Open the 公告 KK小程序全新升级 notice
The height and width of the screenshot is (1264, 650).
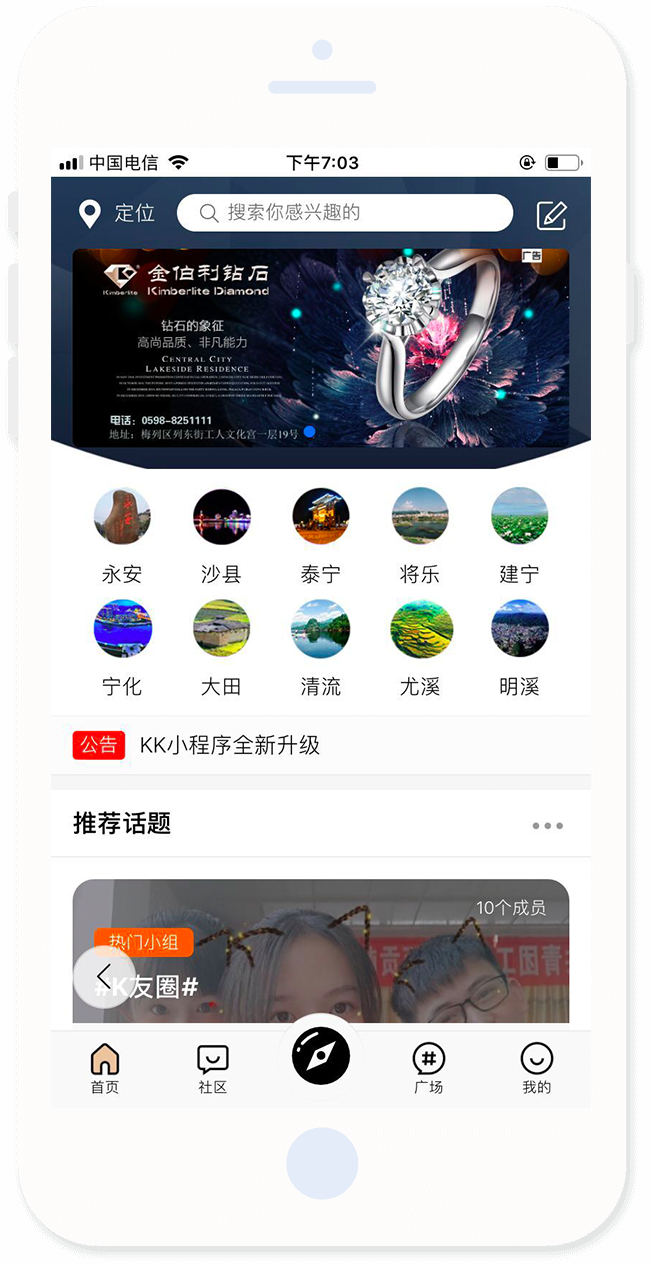(x=230, y=745)
